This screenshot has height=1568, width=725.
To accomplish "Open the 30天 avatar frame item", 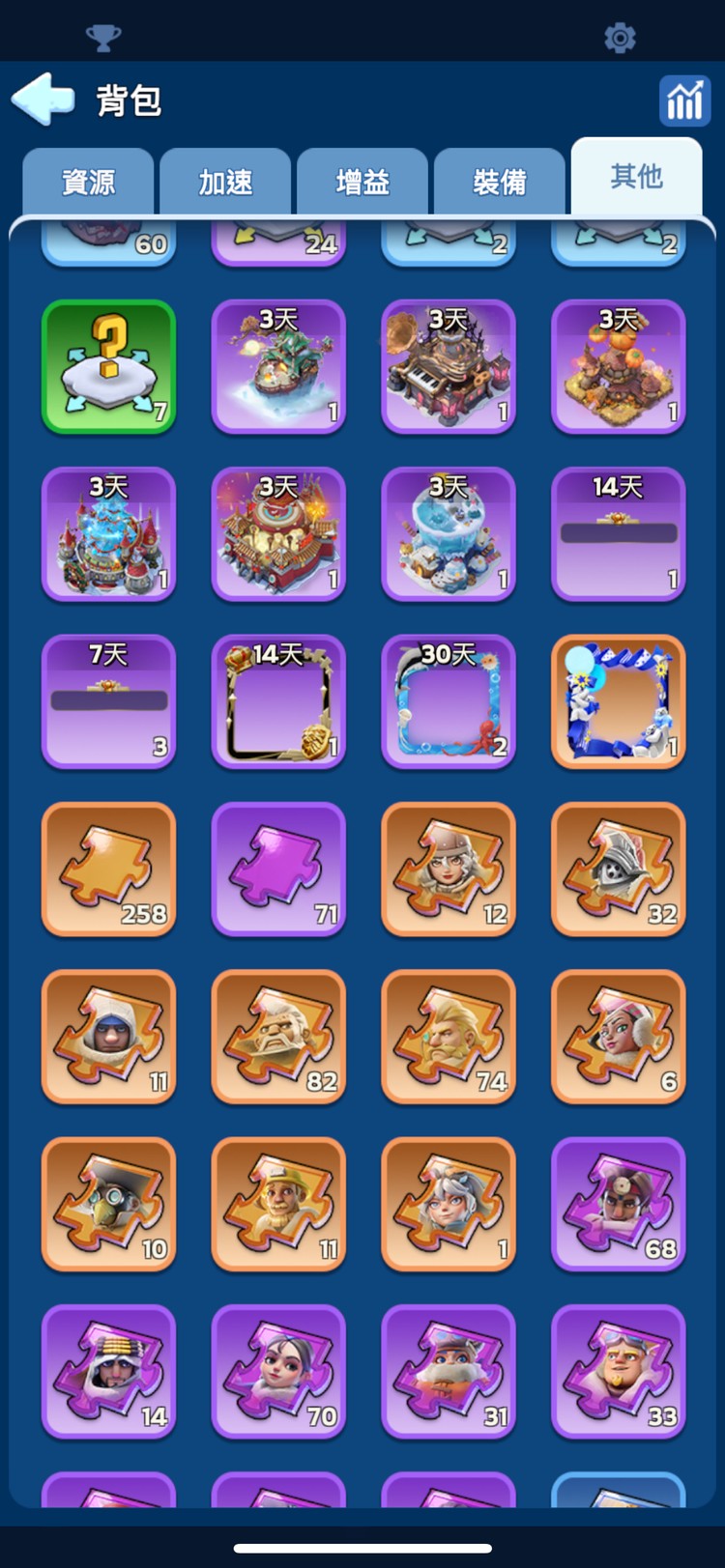I will 449,701.
